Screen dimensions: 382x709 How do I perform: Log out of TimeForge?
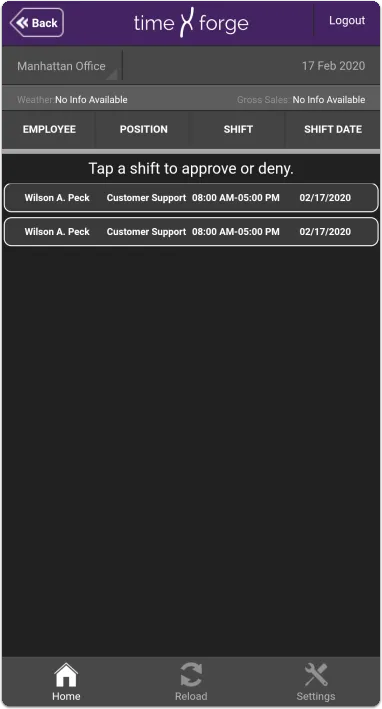tap(347, 21)
